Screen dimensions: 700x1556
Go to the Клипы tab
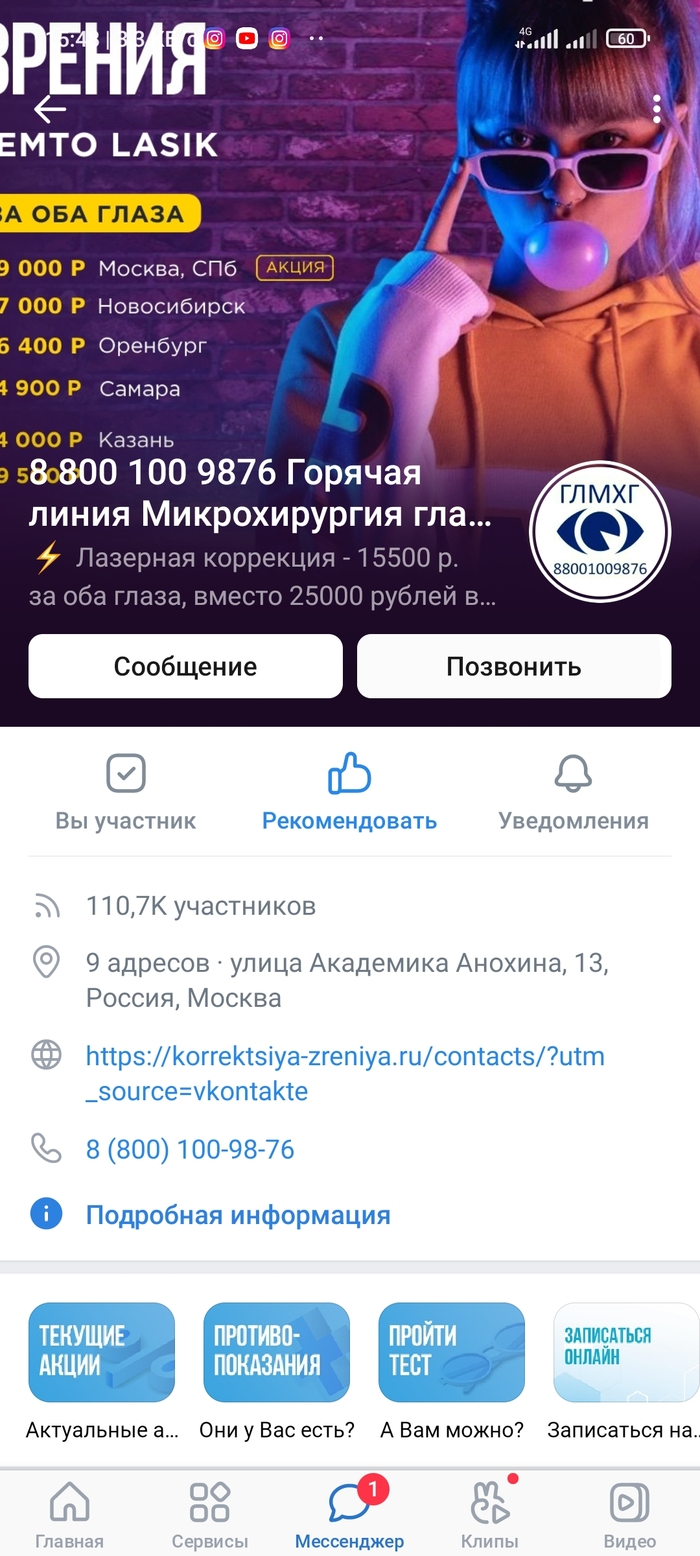click(x=489, y=1515)
